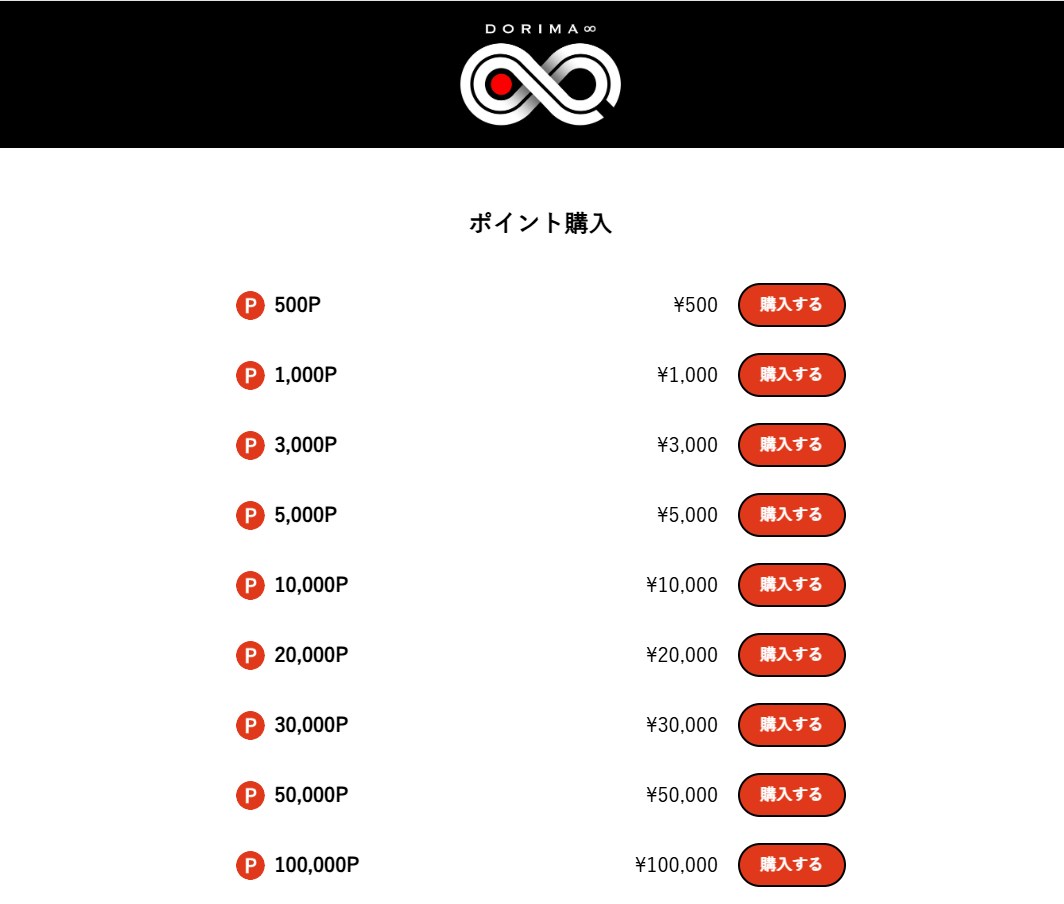The width and height of the screenshot is (1064, 904).
Task: Purchase 100,000P for ¥100,000
Action: click(x=791, y=865)
